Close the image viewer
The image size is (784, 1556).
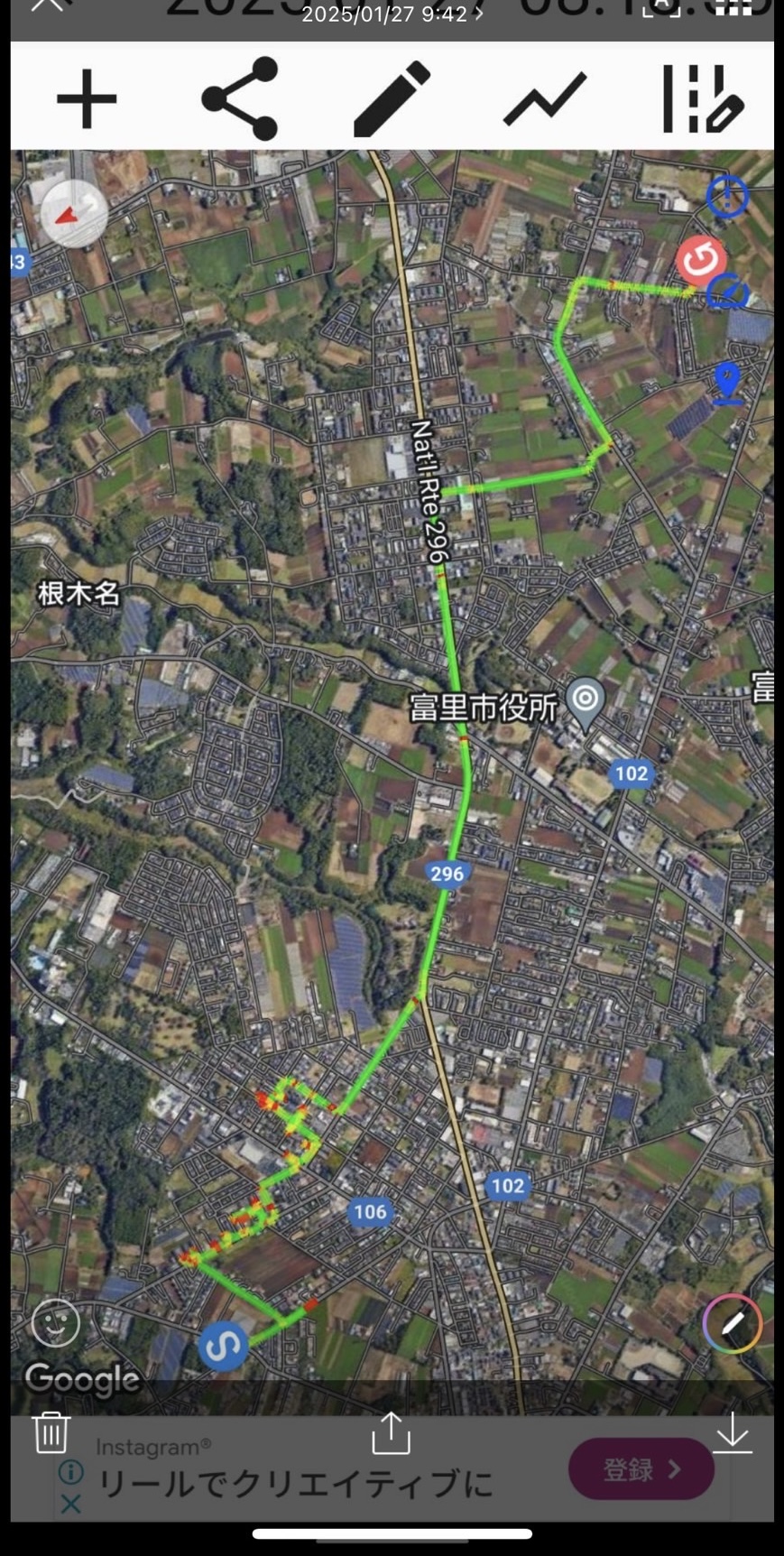click(47, 5)
